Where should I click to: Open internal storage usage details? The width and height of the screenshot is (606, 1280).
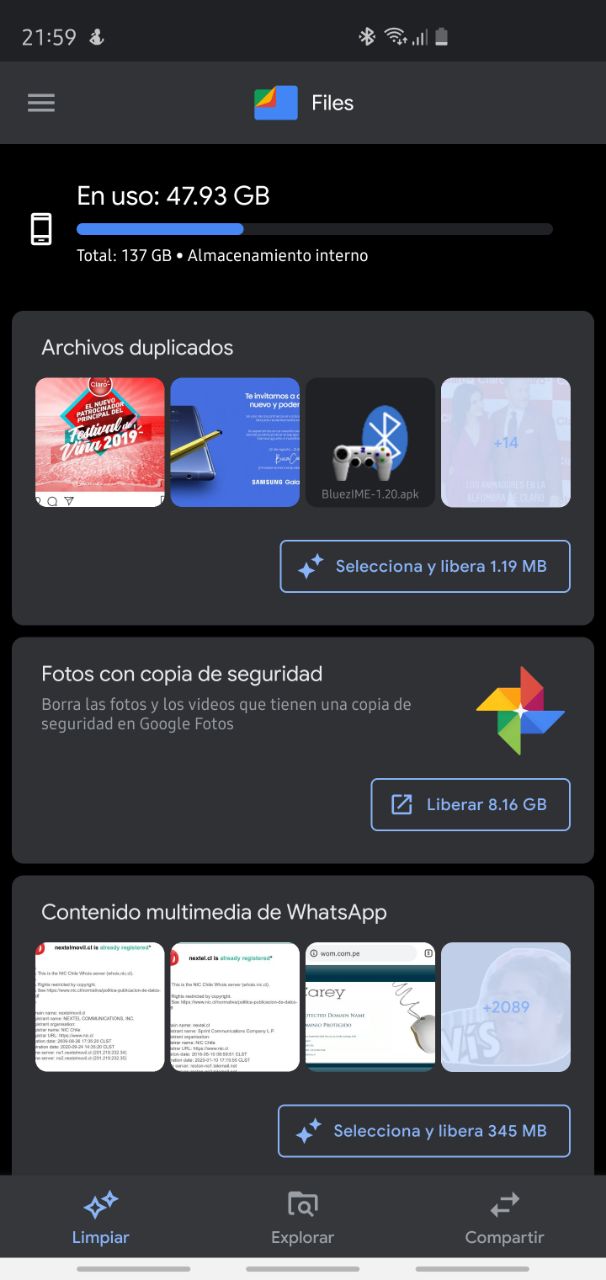coord(300,226)
